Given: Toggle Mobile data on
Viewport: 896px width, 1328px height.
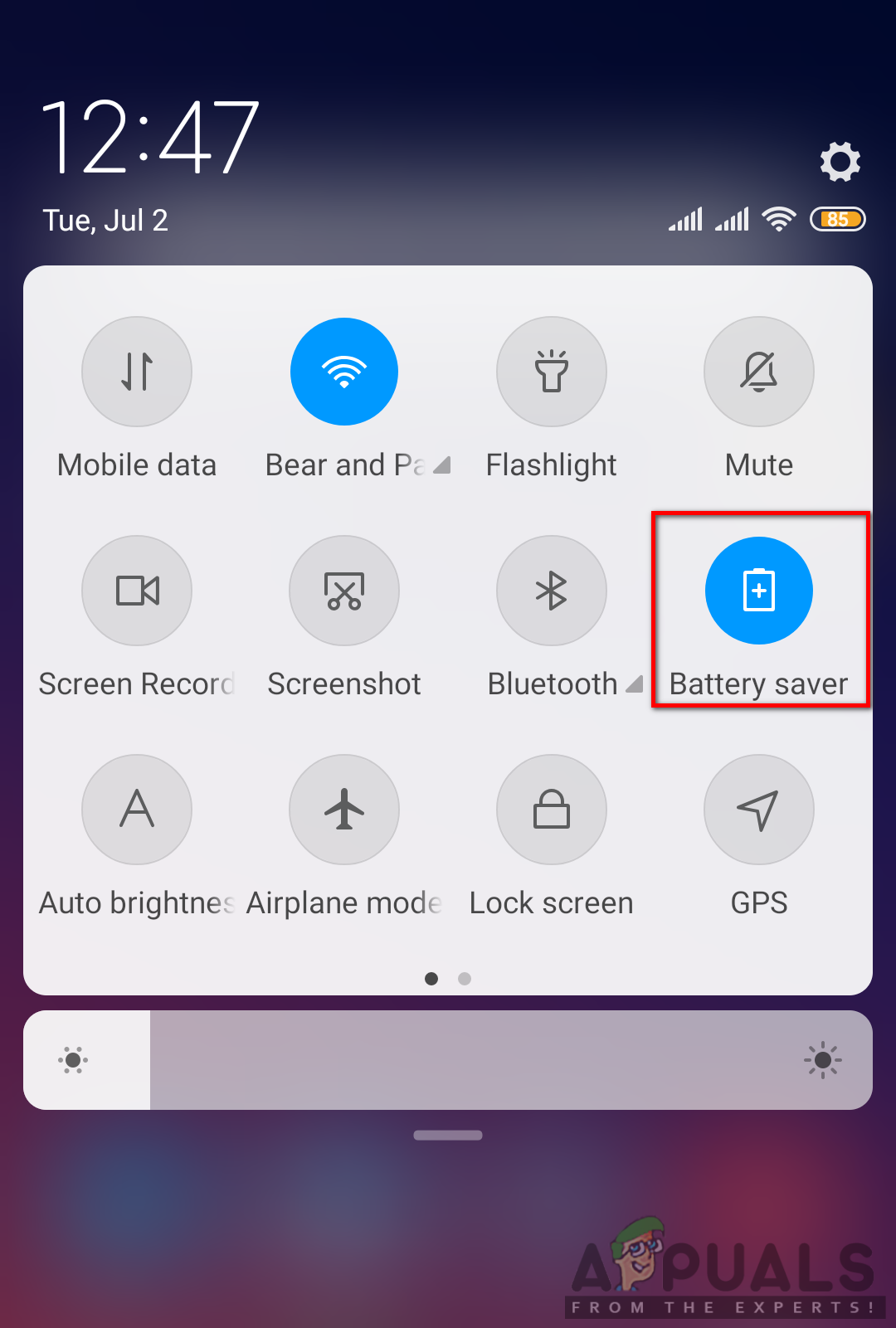Looking at the screenshot, I should pos(137,372).
